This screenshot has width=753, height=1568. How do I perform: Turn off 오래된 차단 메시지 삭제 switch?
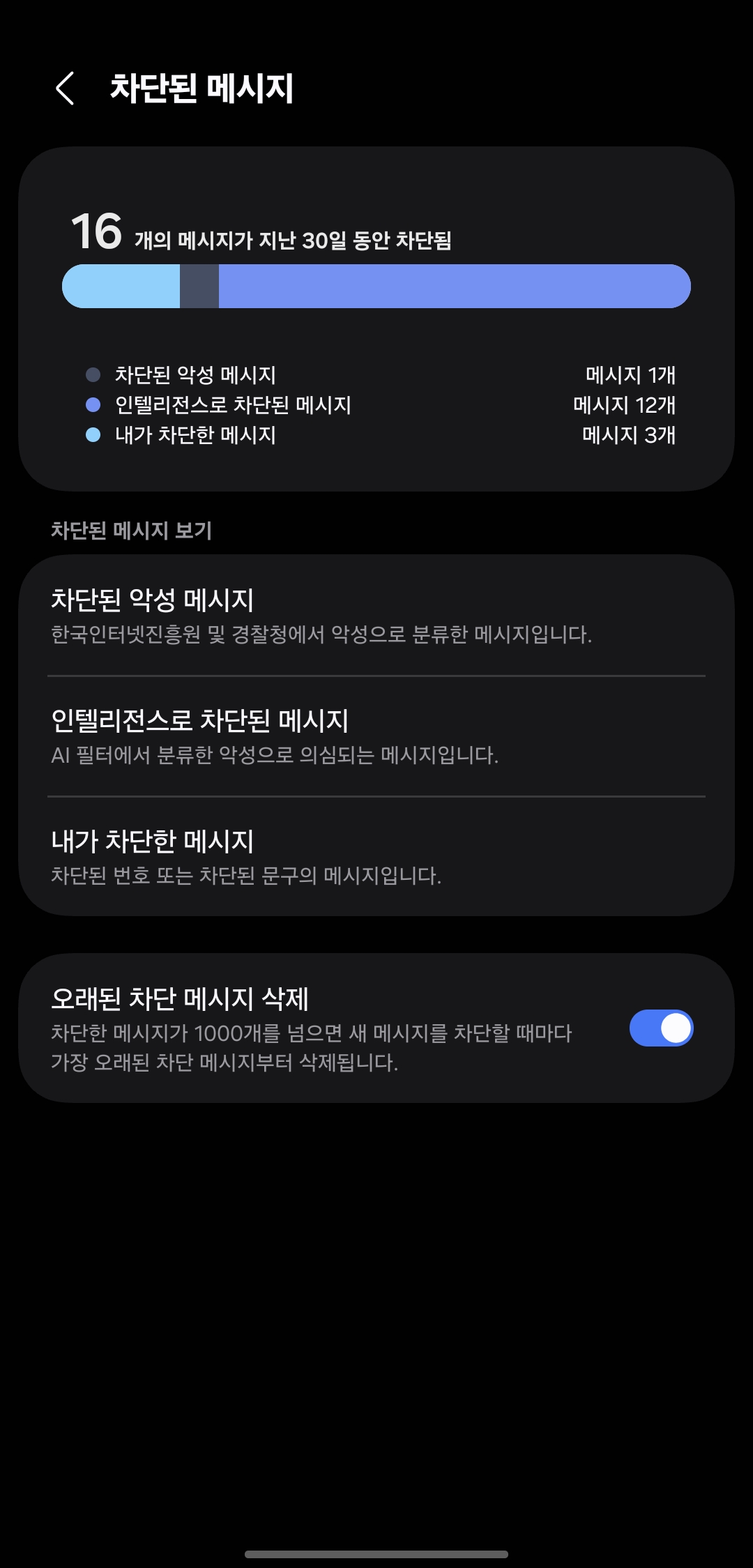point(660,1028)
